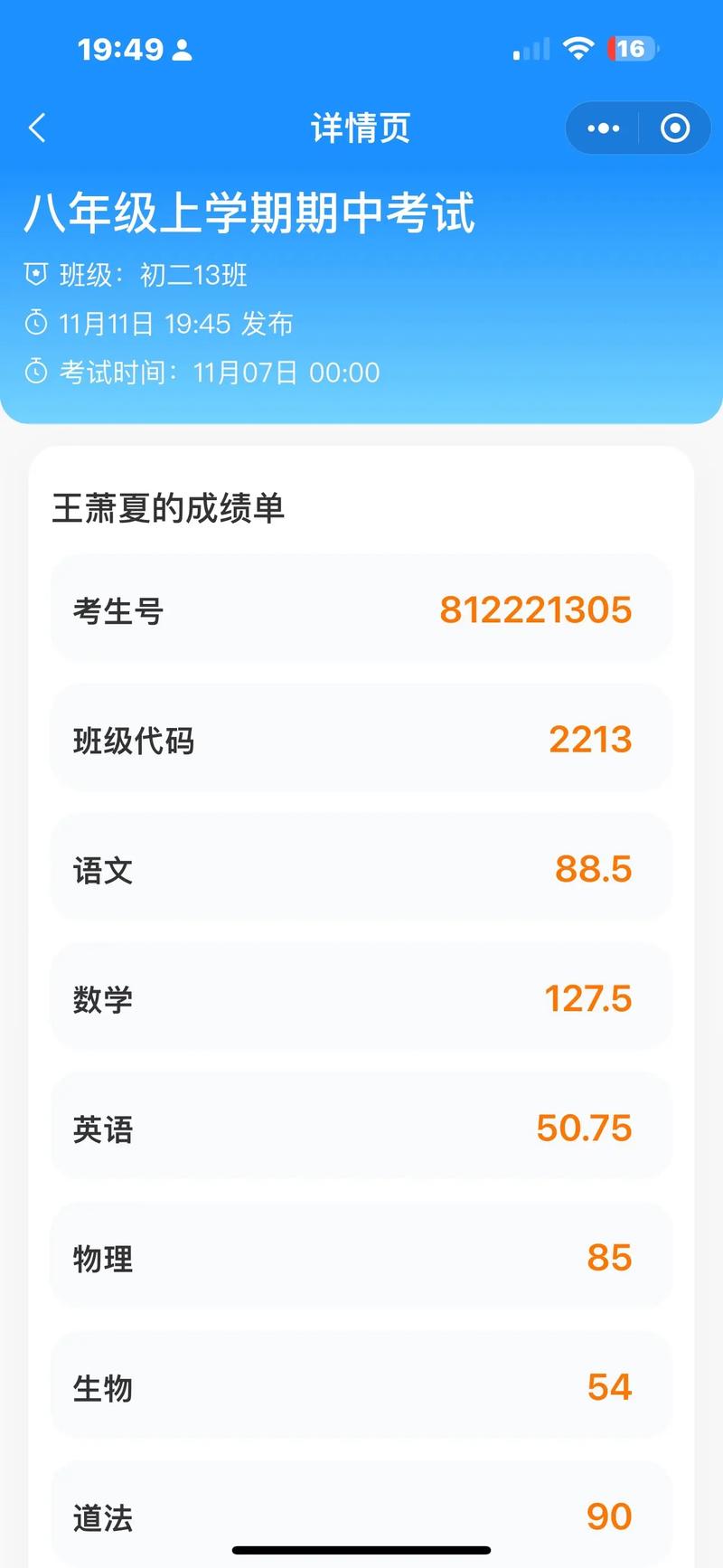Select the 考生号 row showing 812221305
The height and width of the screenshot is (1568, 723).
[361, 608]
